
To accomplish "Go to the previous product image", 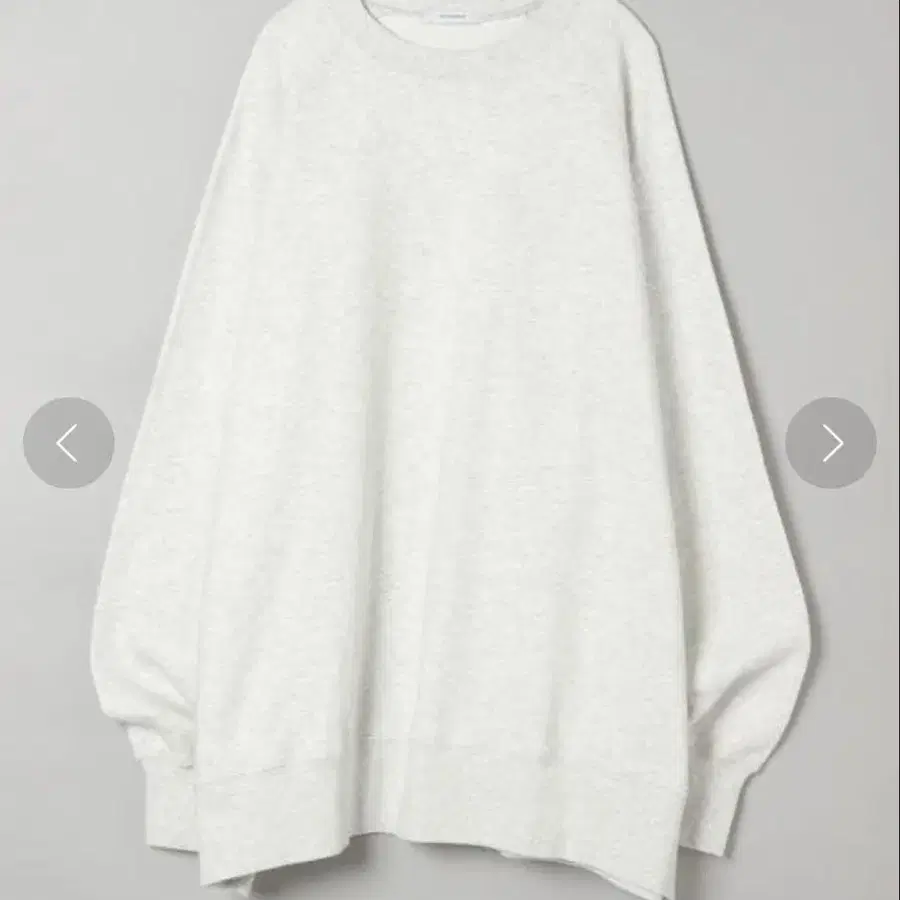I will [68, 443].
